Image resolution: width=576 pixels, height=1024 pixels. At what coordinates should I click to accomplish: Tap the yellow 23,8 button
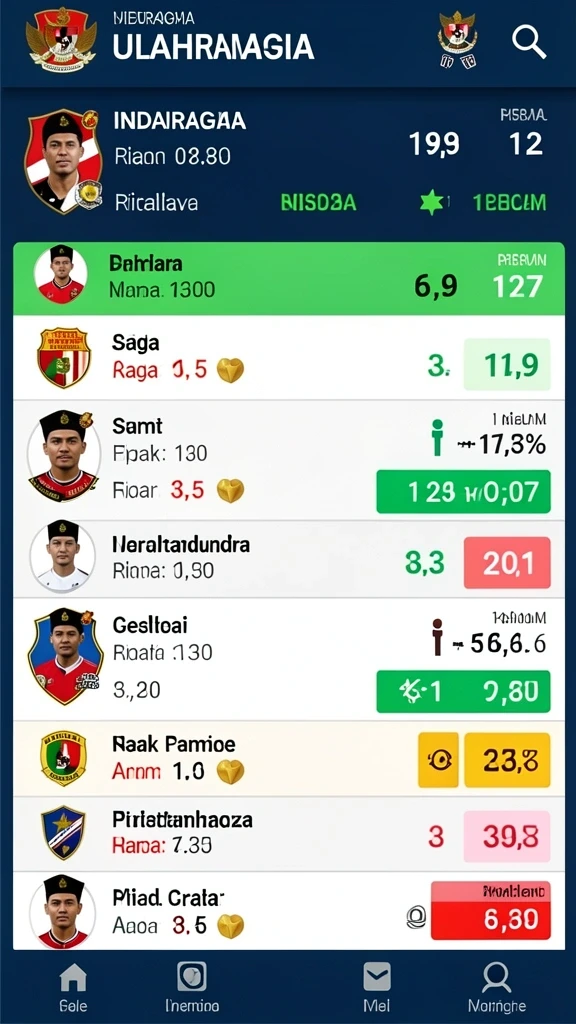(507, 760)
